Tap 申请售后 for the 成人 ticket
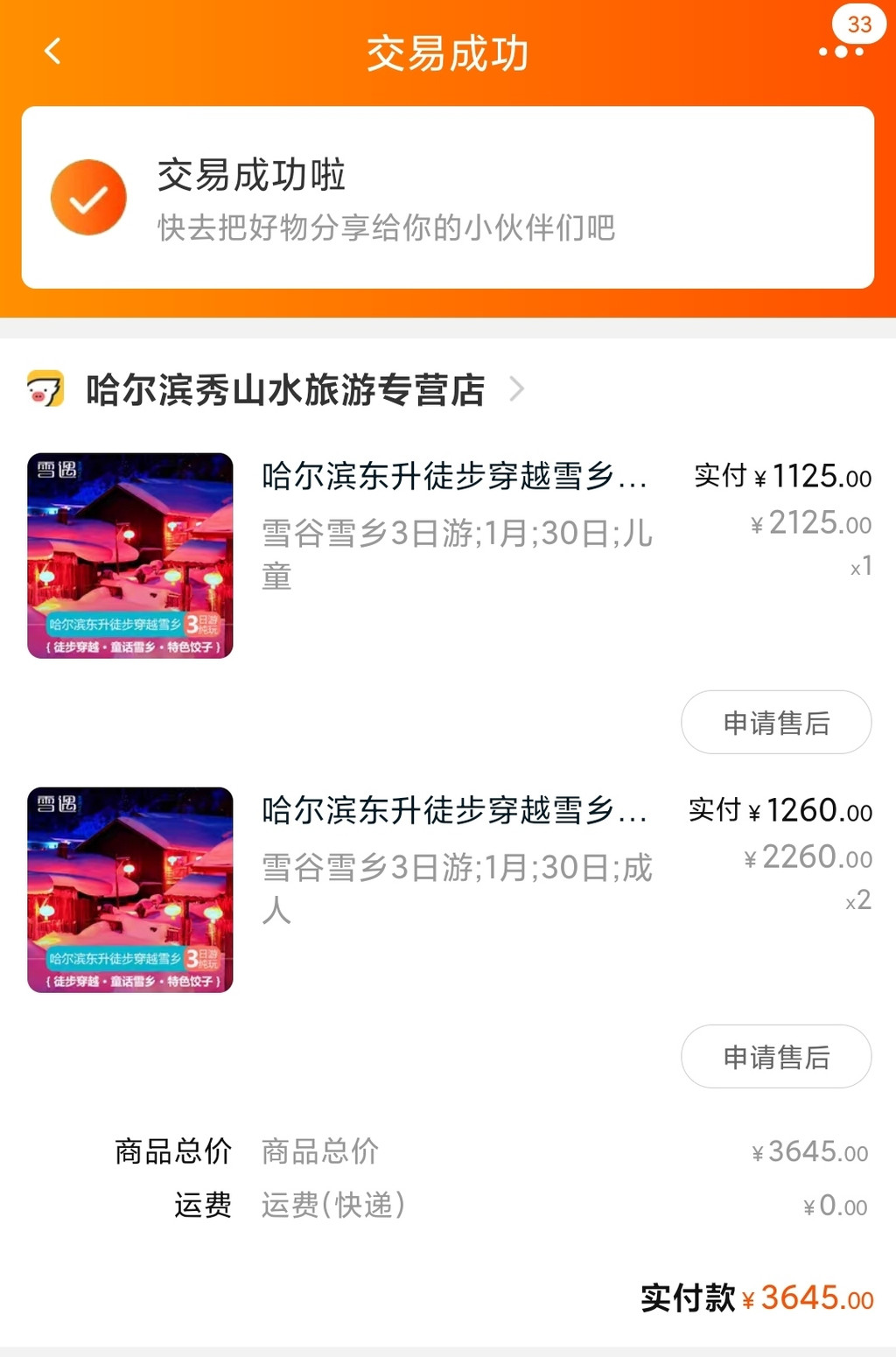This screenshot has width=896, height=1357. tap(775, 1057)
